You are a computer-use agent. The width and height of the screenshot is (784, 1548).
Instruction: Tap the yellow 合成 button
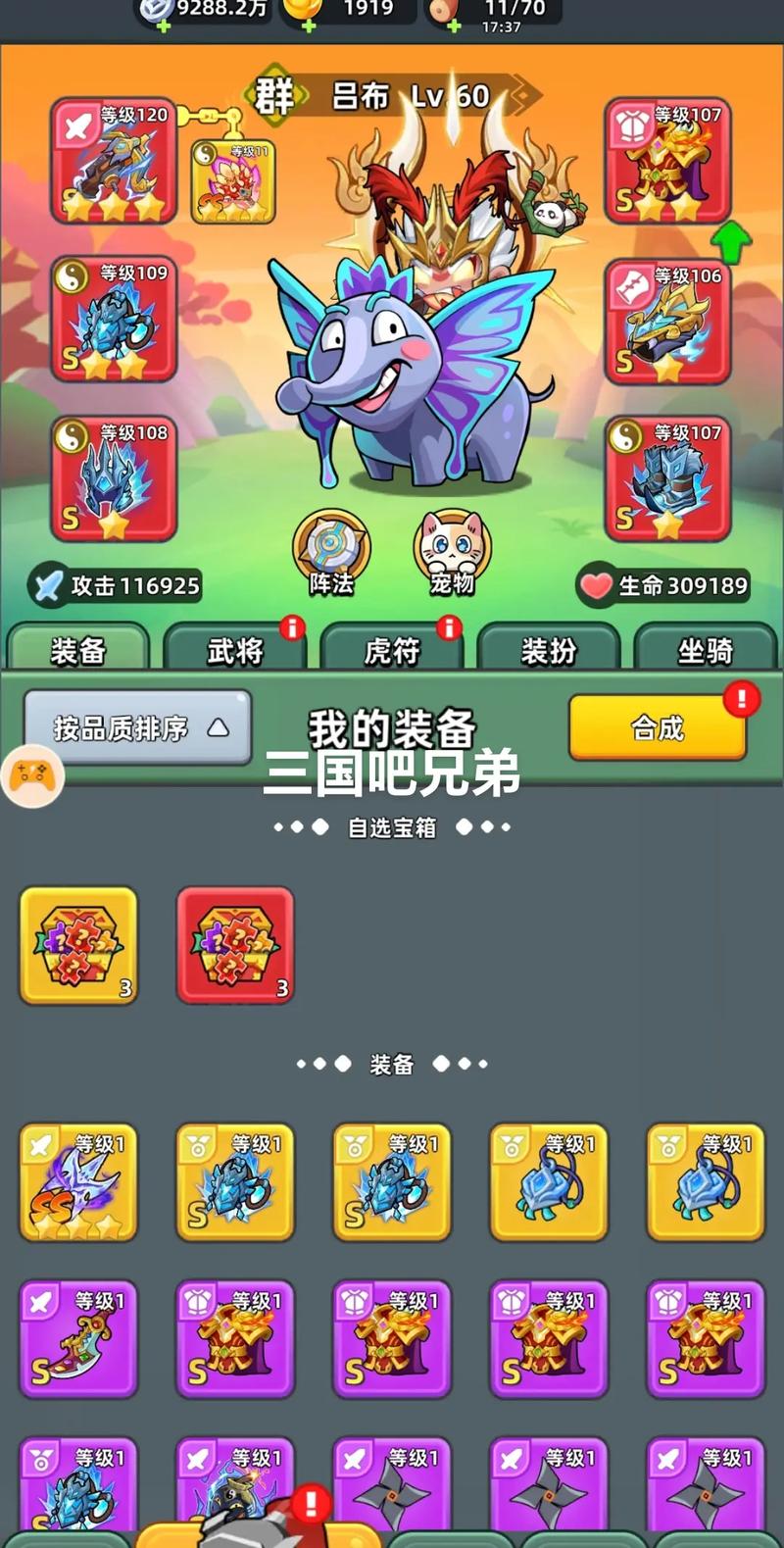[657, 727]
